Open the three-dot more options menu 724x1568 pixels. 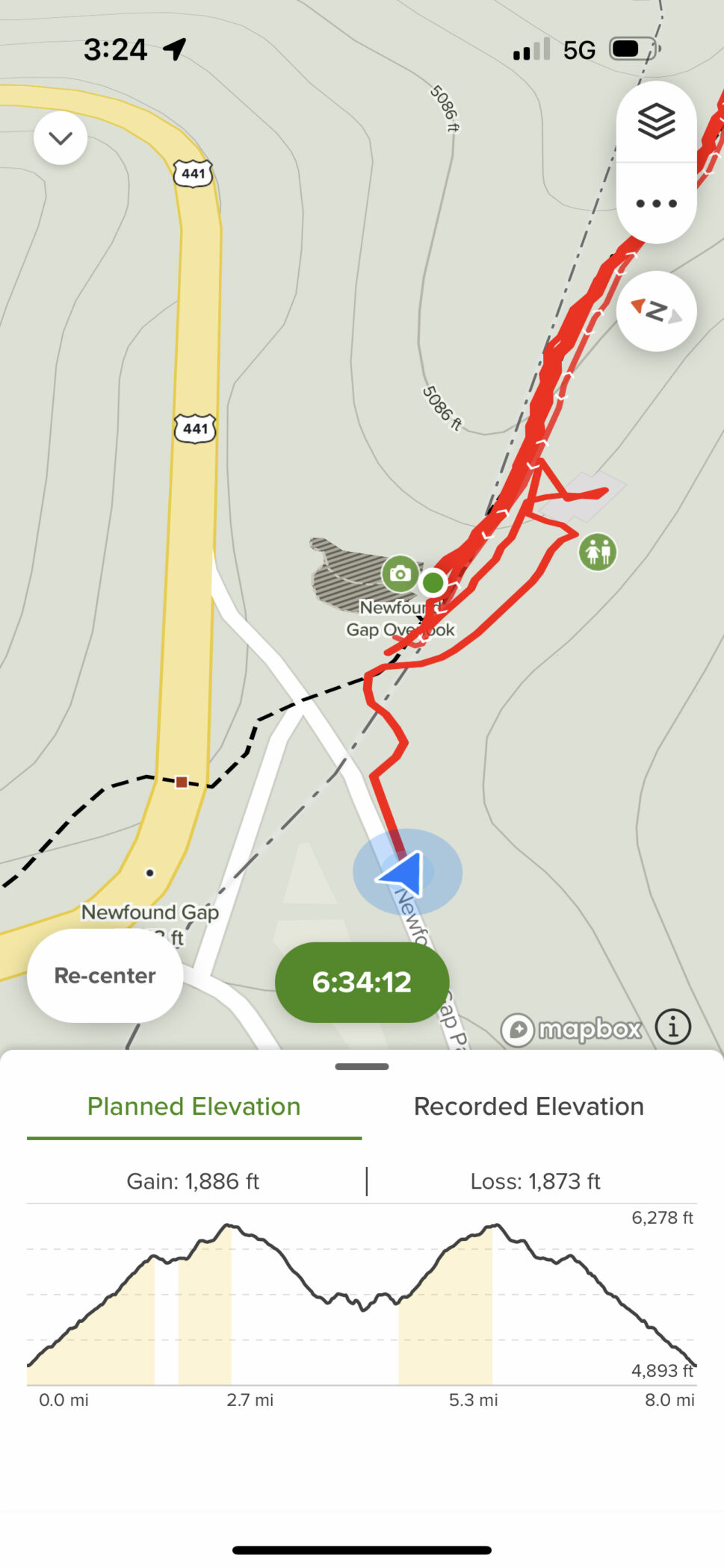click(656, 203)
